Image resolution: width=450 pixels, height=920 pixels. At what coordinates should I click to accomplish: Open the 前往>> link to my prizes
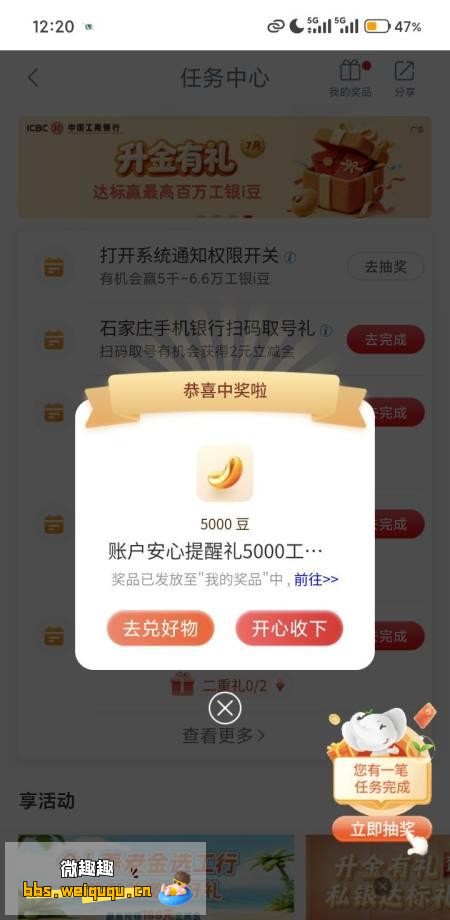pyautogui.click(x=316, y=580)
